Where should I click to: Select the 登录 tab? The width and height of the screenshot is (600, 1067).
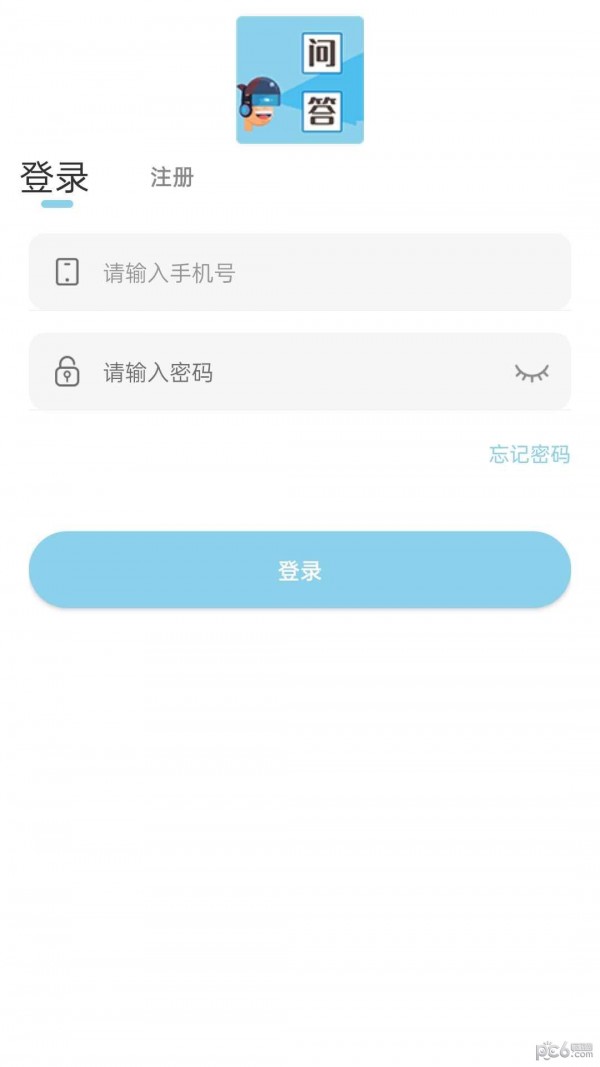(54, 178)
